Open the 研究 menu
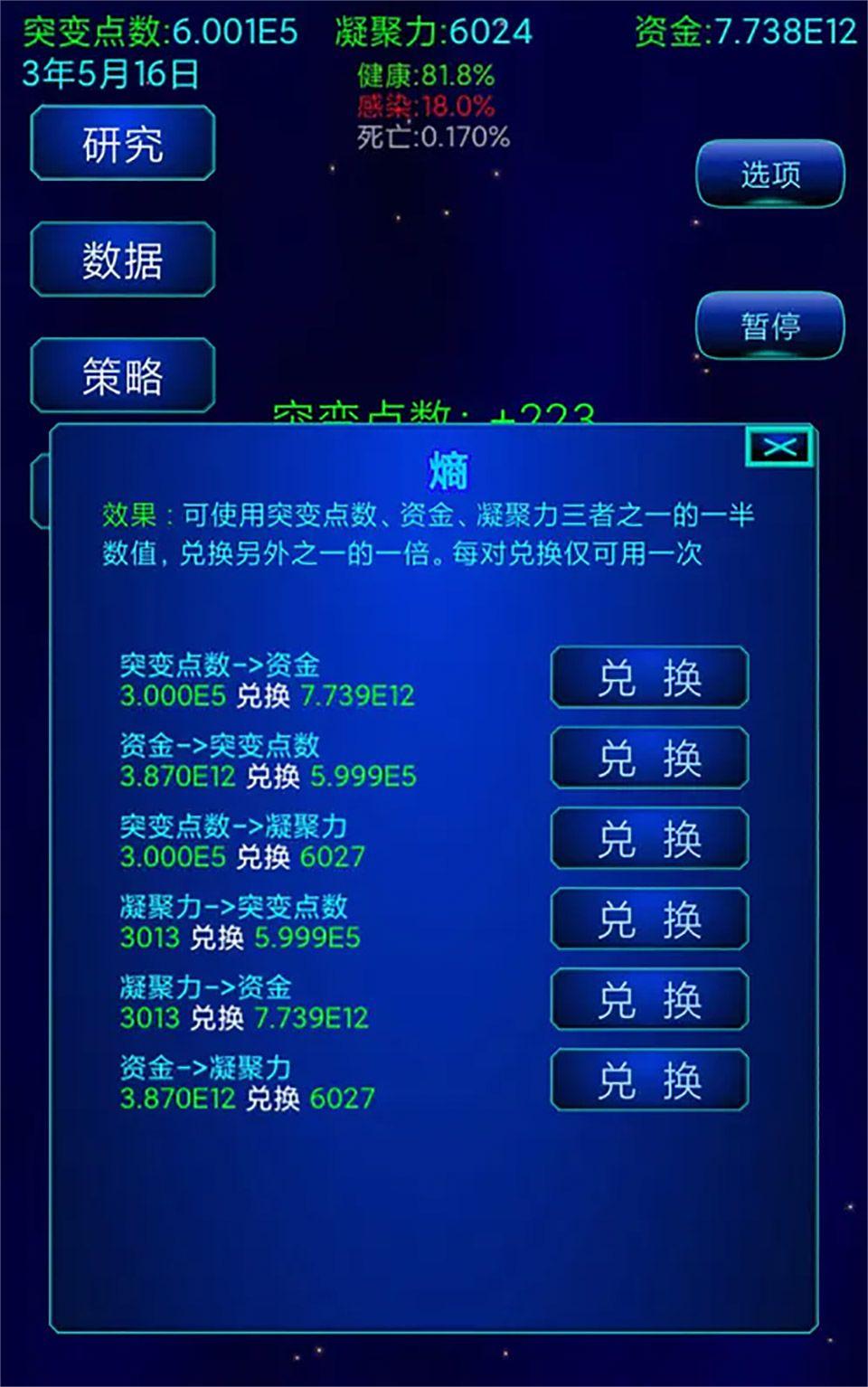 point(123,144)
